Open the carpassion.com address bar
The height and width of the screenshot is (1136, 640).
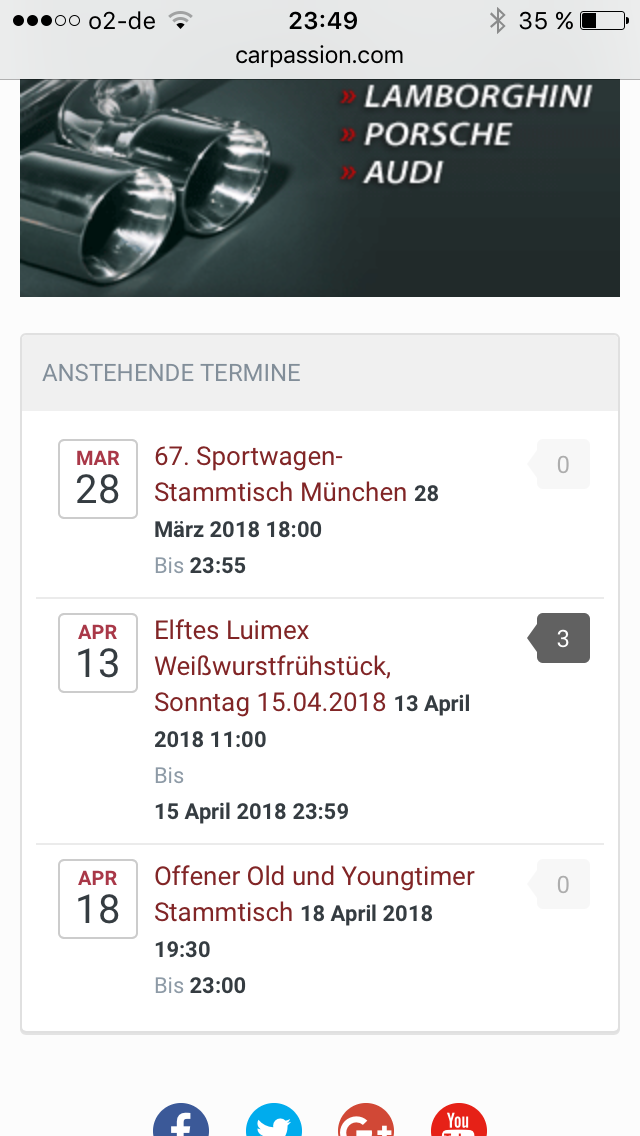[x=320, y=56]
